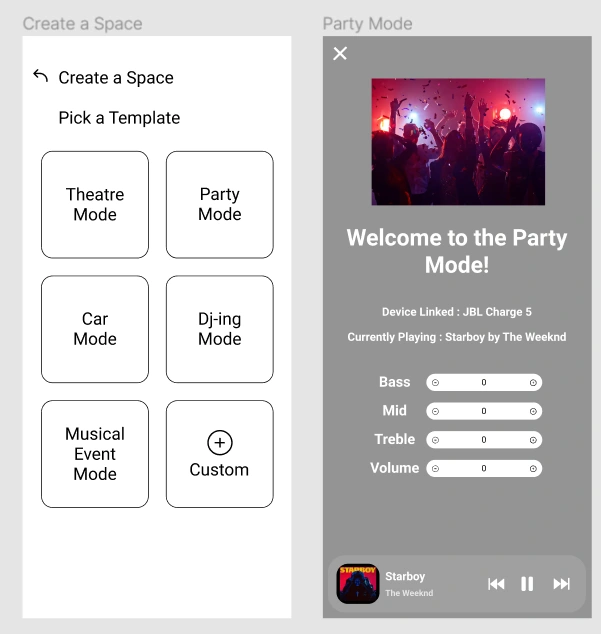Image resolution: width=601 pixels, height=634 pixels.
Task: Decrease the Mid level
Action: [x=436, y=411]
